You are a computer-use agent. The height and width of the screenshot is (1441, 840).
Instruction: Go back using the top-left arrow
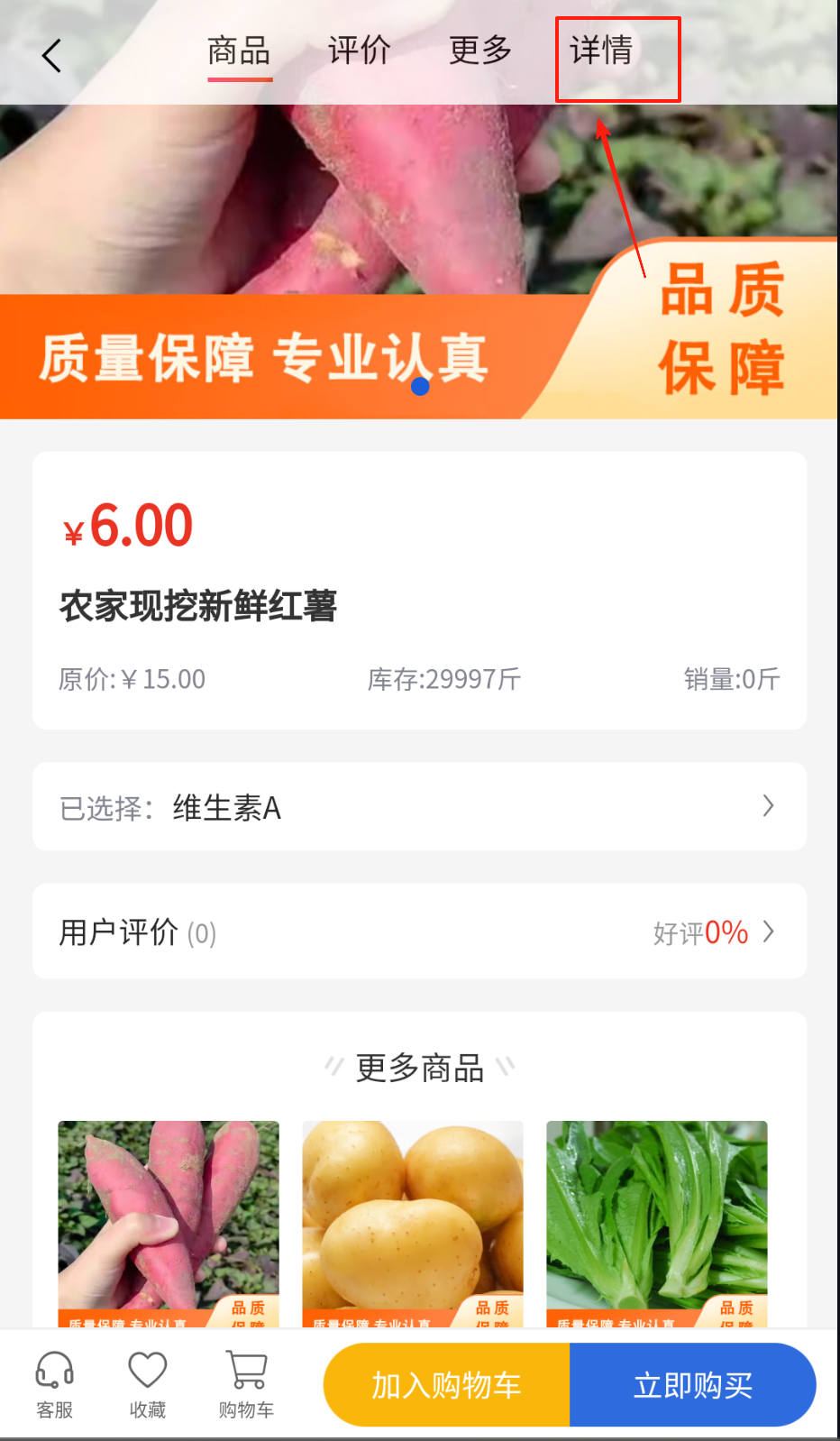pos(51,56)
